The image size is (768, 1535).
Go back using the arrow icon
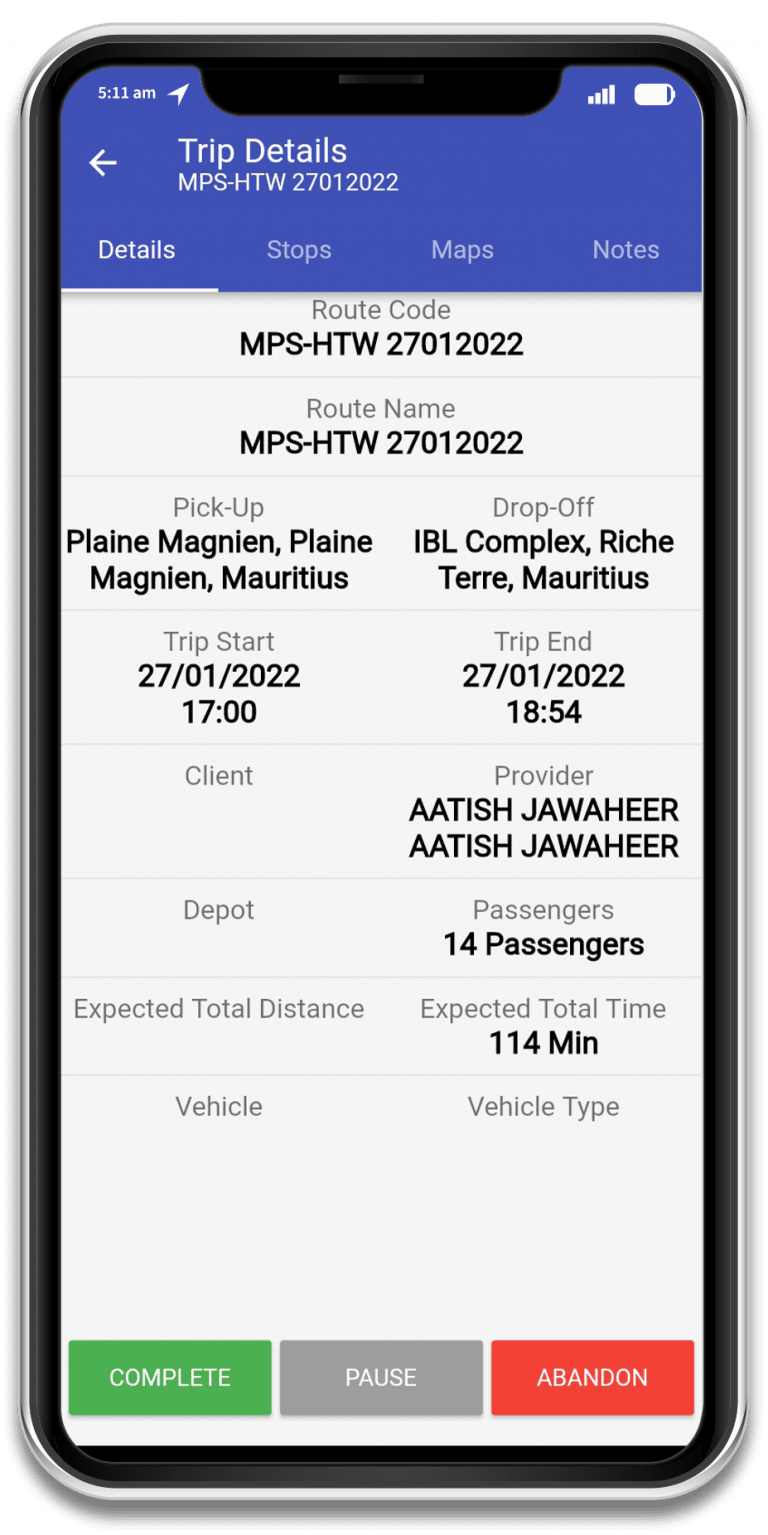(103, 163)
